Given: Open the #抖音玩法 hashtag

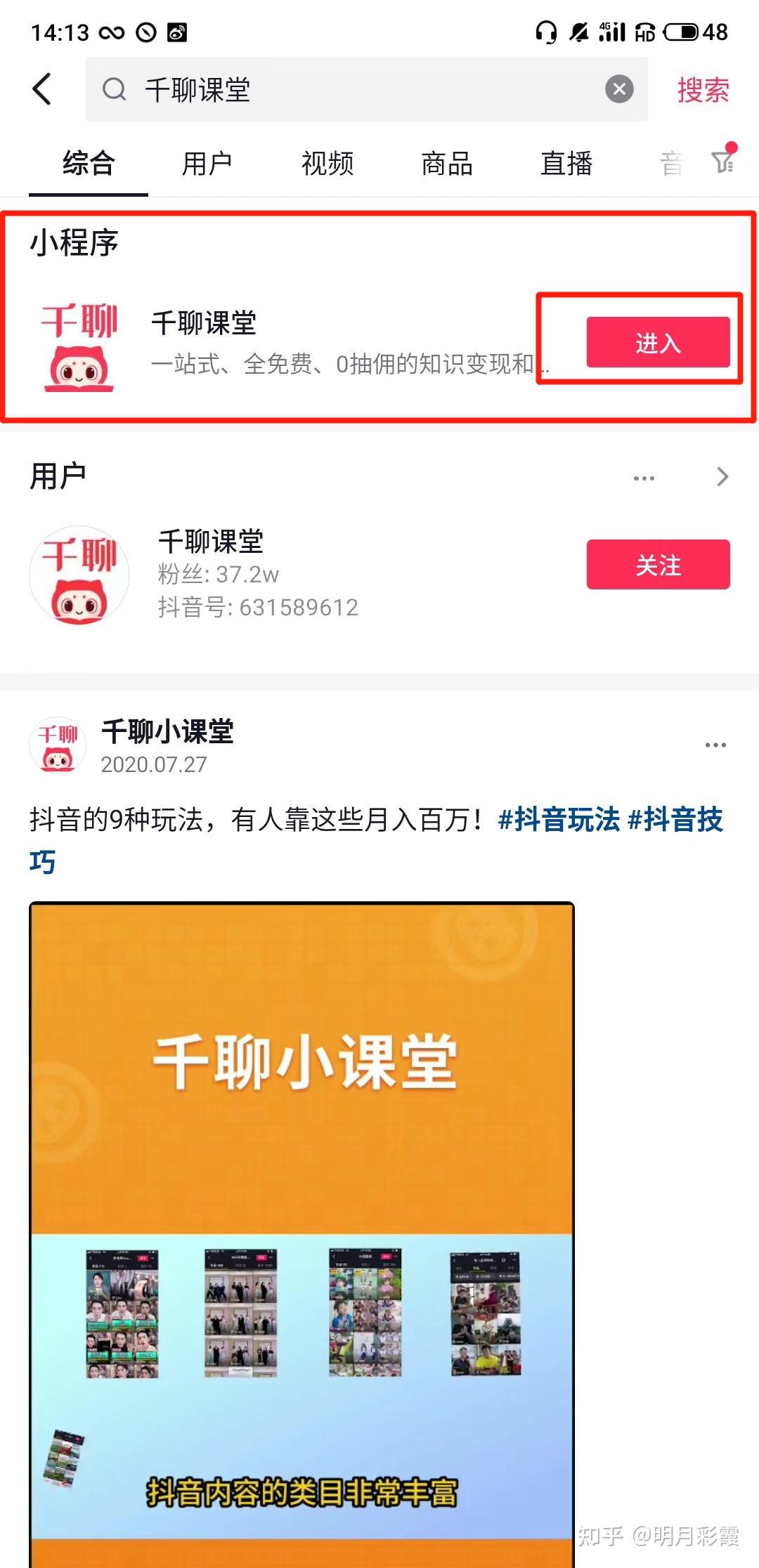Looking at the screenshot, I should 559,820.
